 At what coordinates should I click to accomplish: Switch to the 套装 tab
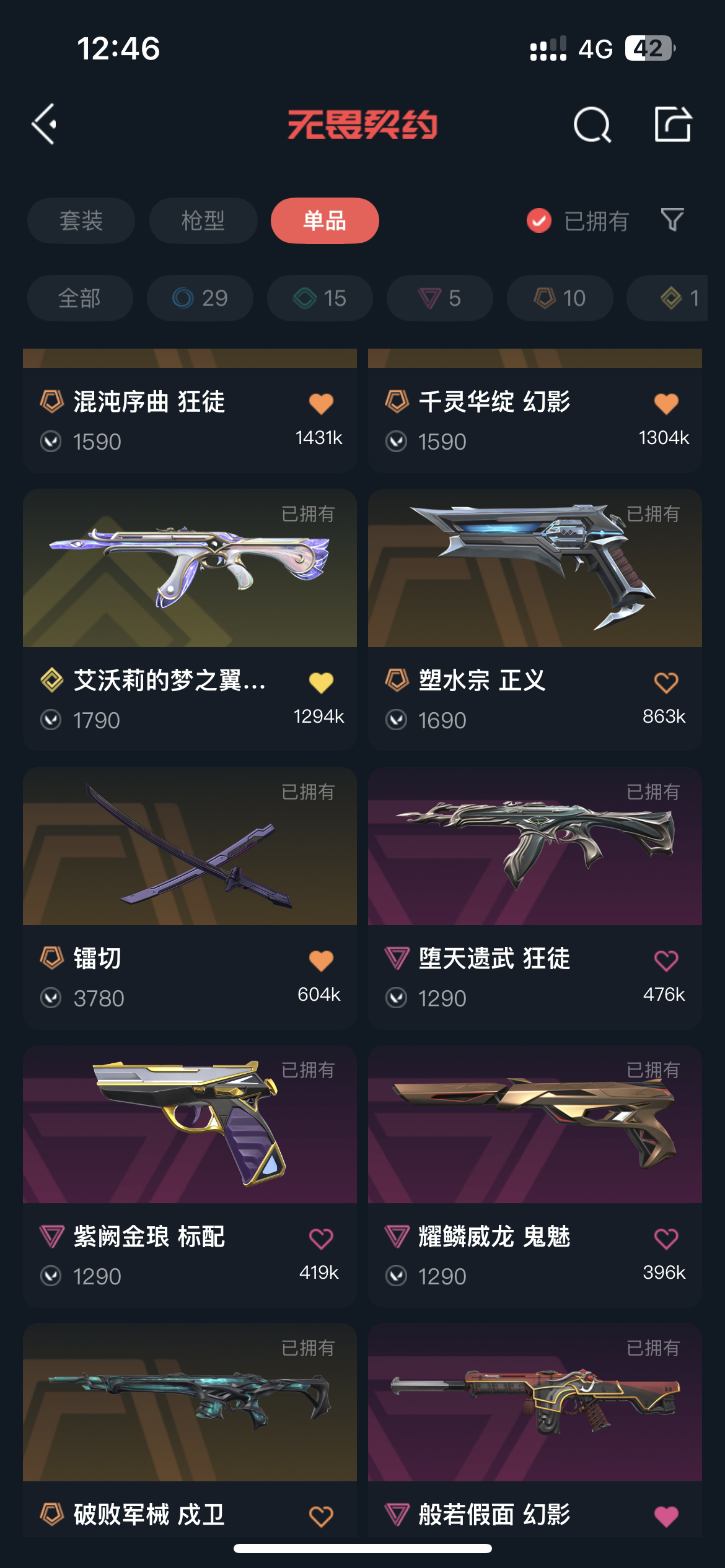click(x=81, y=220)
